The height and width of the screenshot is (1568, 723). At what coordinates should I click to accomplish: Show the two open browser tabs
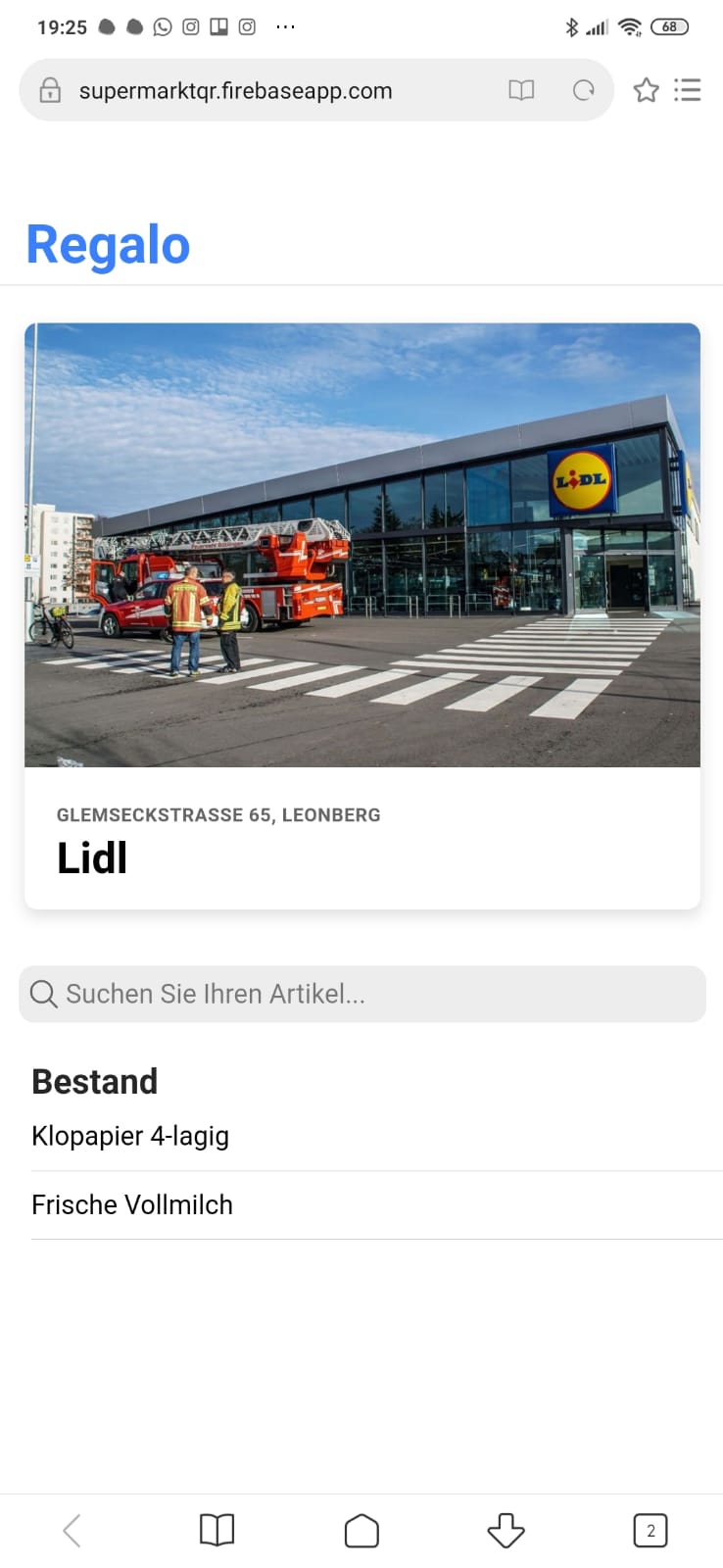pos(650,1530)
